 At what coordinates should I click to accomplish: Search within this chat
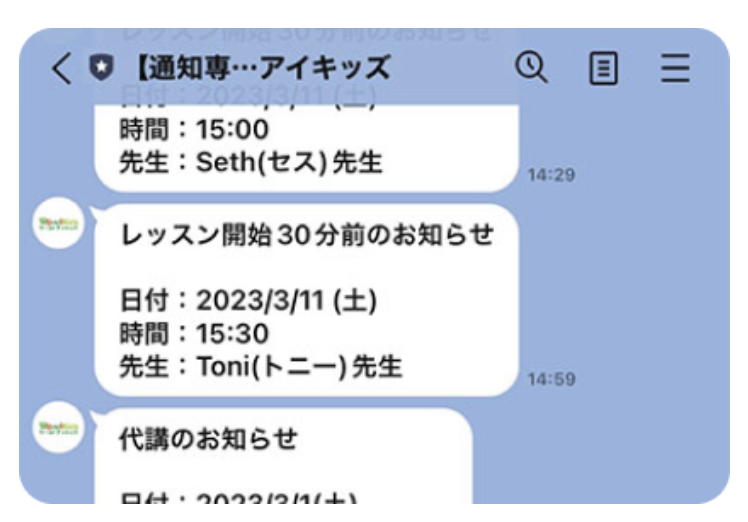pos(532,67)
